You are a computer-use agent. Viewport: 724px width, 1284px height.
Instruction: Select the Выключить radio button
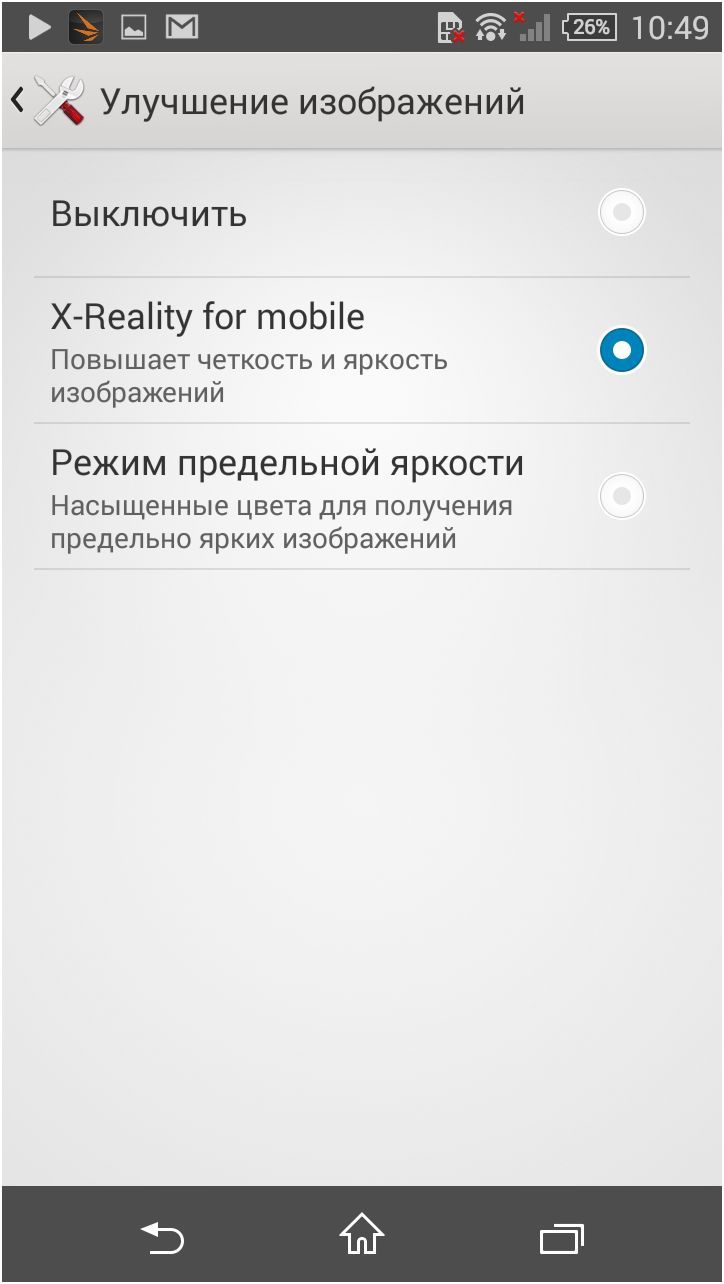pos(620,212)
